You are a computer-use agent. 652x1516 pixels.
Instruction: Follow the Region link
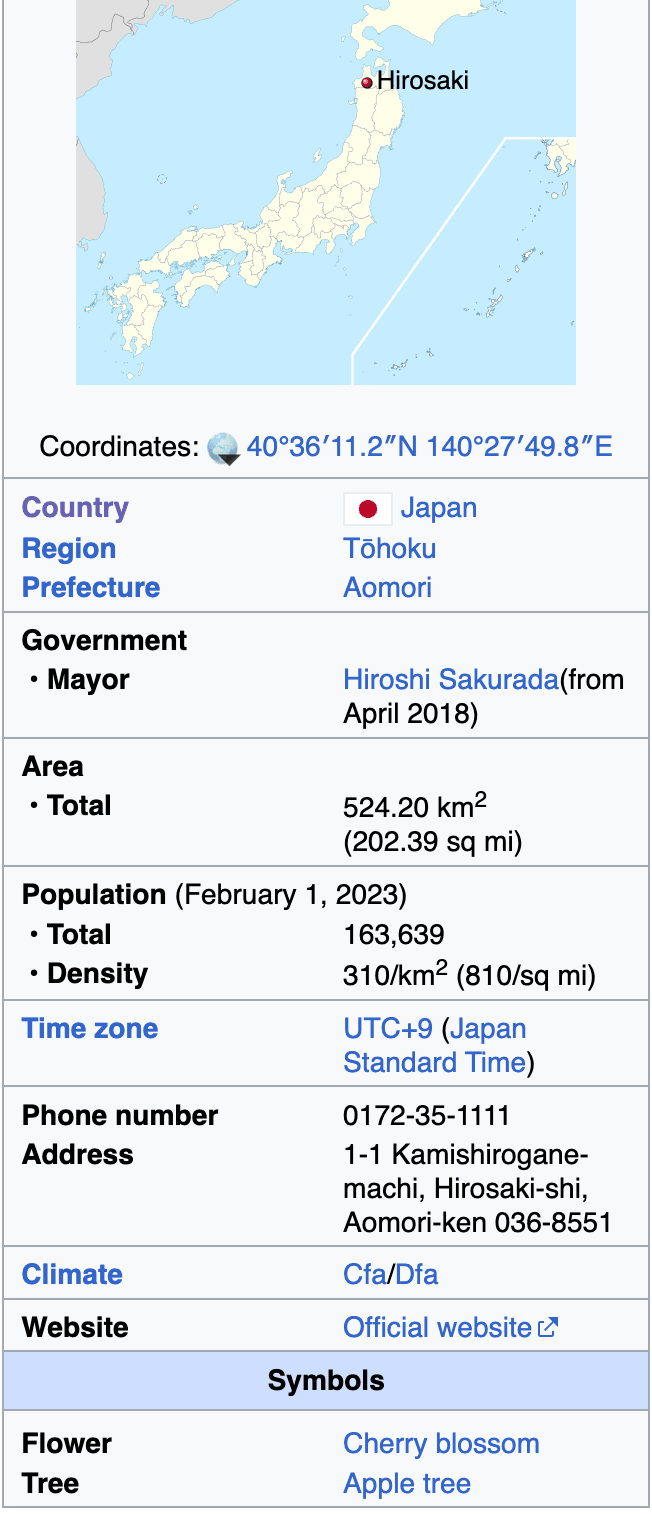69,548
